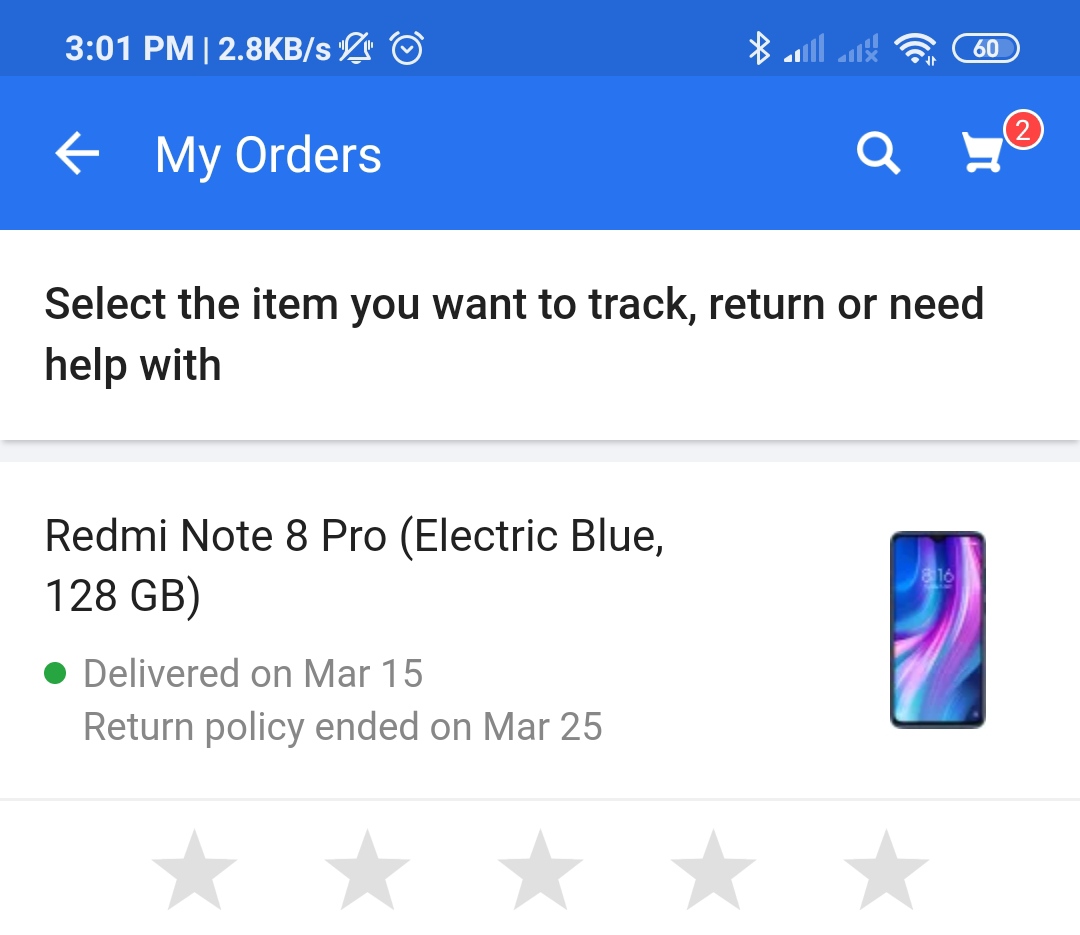Rate the order one star

(x=194, y=869)
